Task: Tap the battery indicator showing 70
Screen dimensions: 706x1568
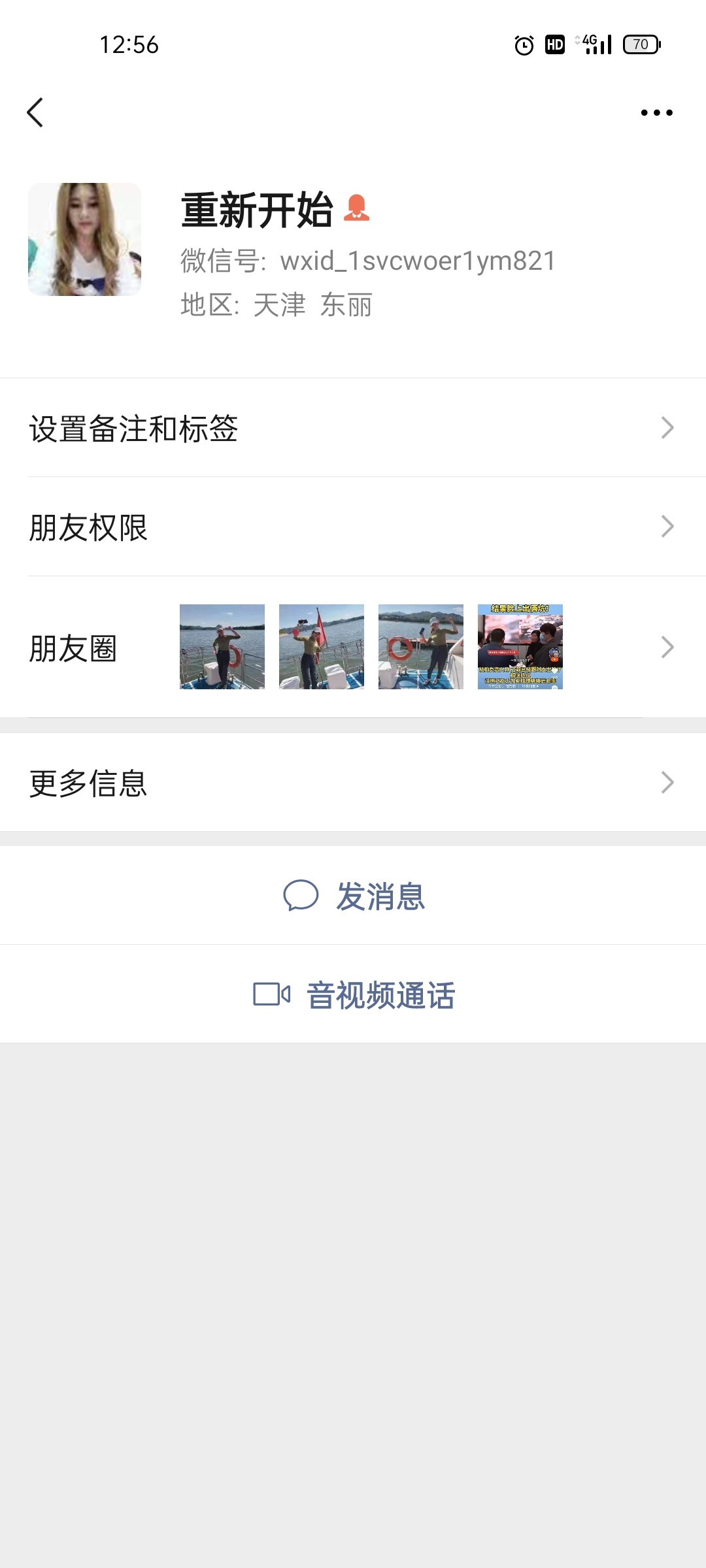Action: point(639,44)
